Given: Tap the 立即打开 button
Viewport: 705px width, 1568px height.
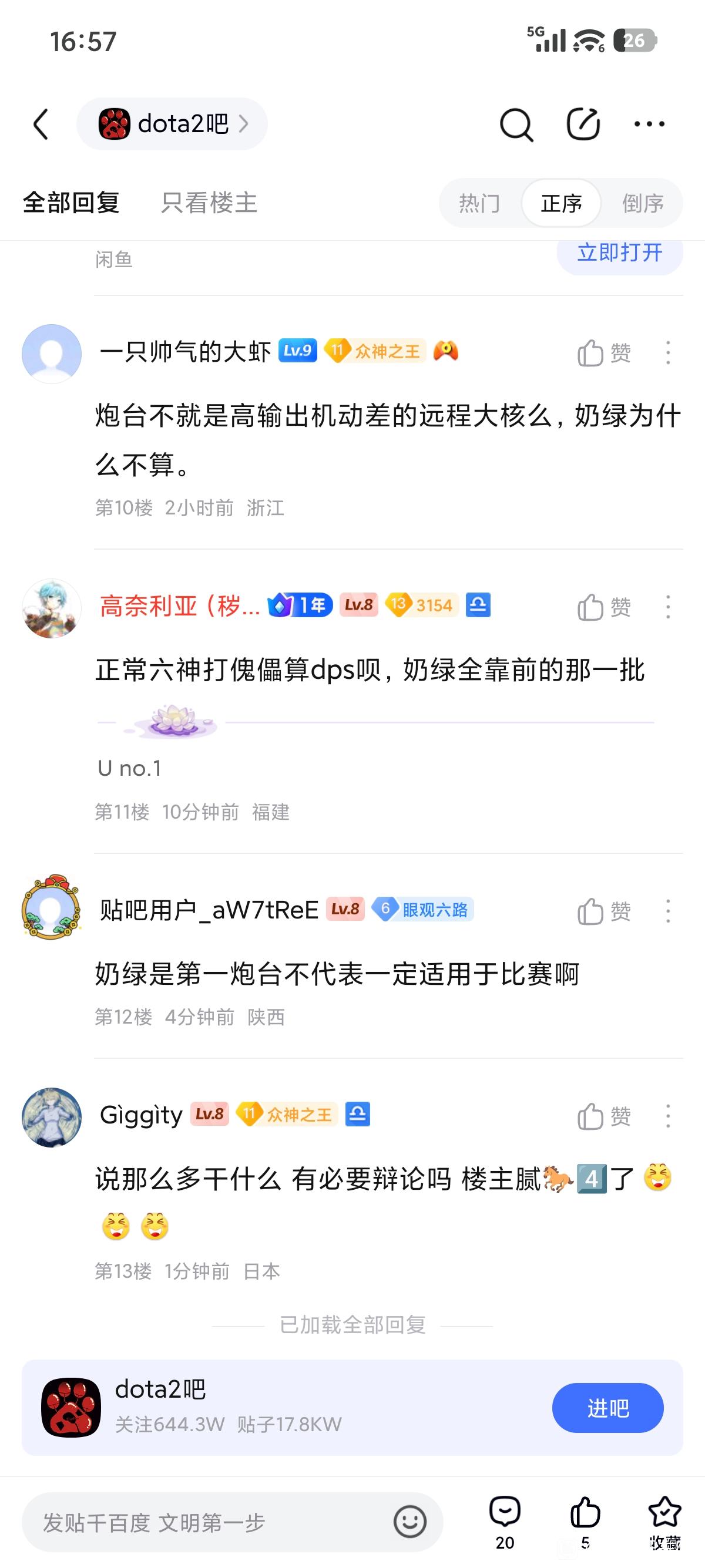Looking at the screenshot, I should pos(619,253).
